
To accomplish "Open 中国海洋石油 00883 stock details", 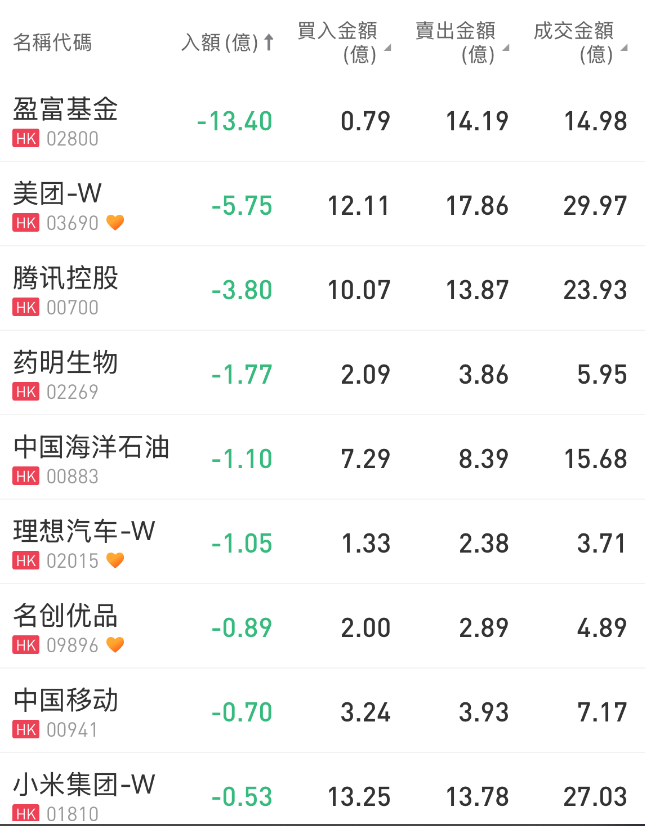I will [91, 459].
